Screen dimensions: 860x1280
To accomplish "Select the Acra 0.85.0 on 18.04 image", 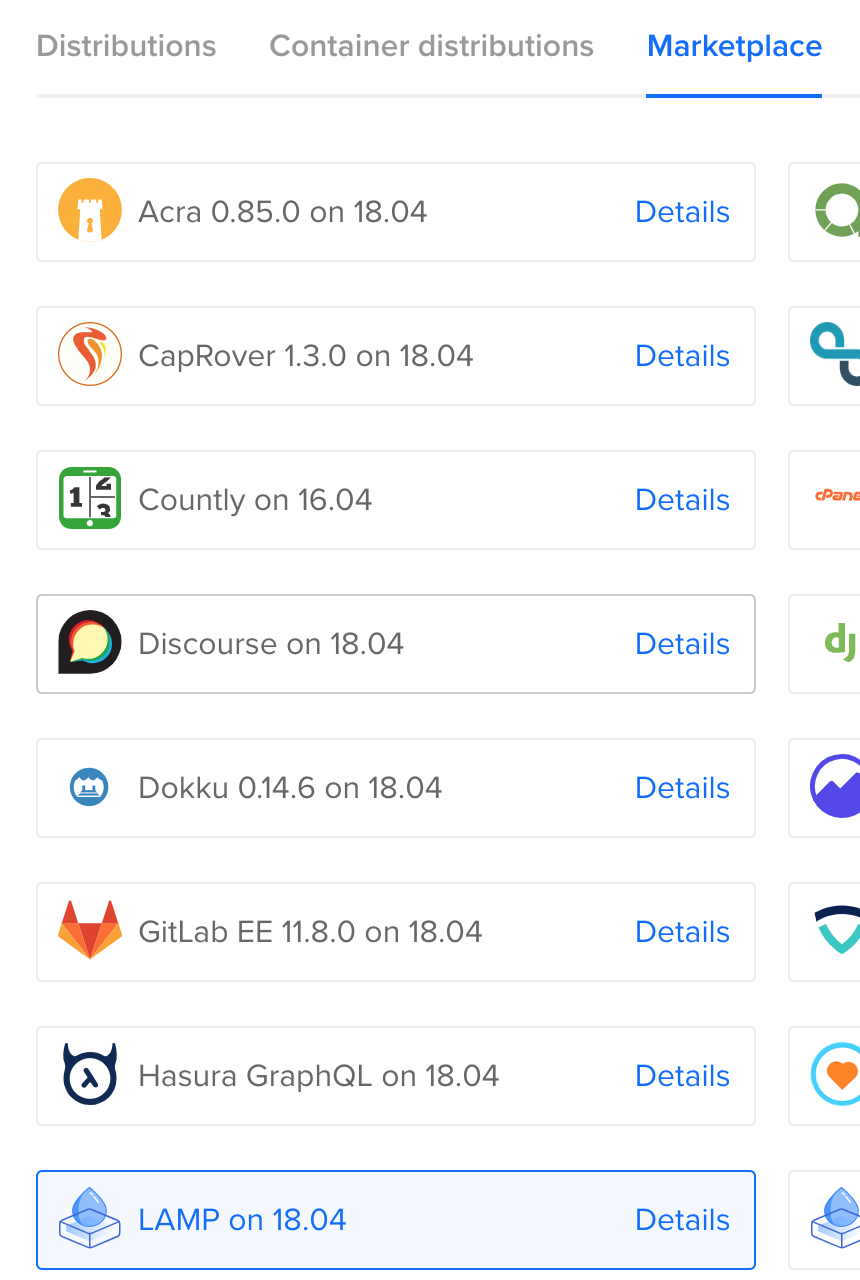I will [x=396, y=212].
